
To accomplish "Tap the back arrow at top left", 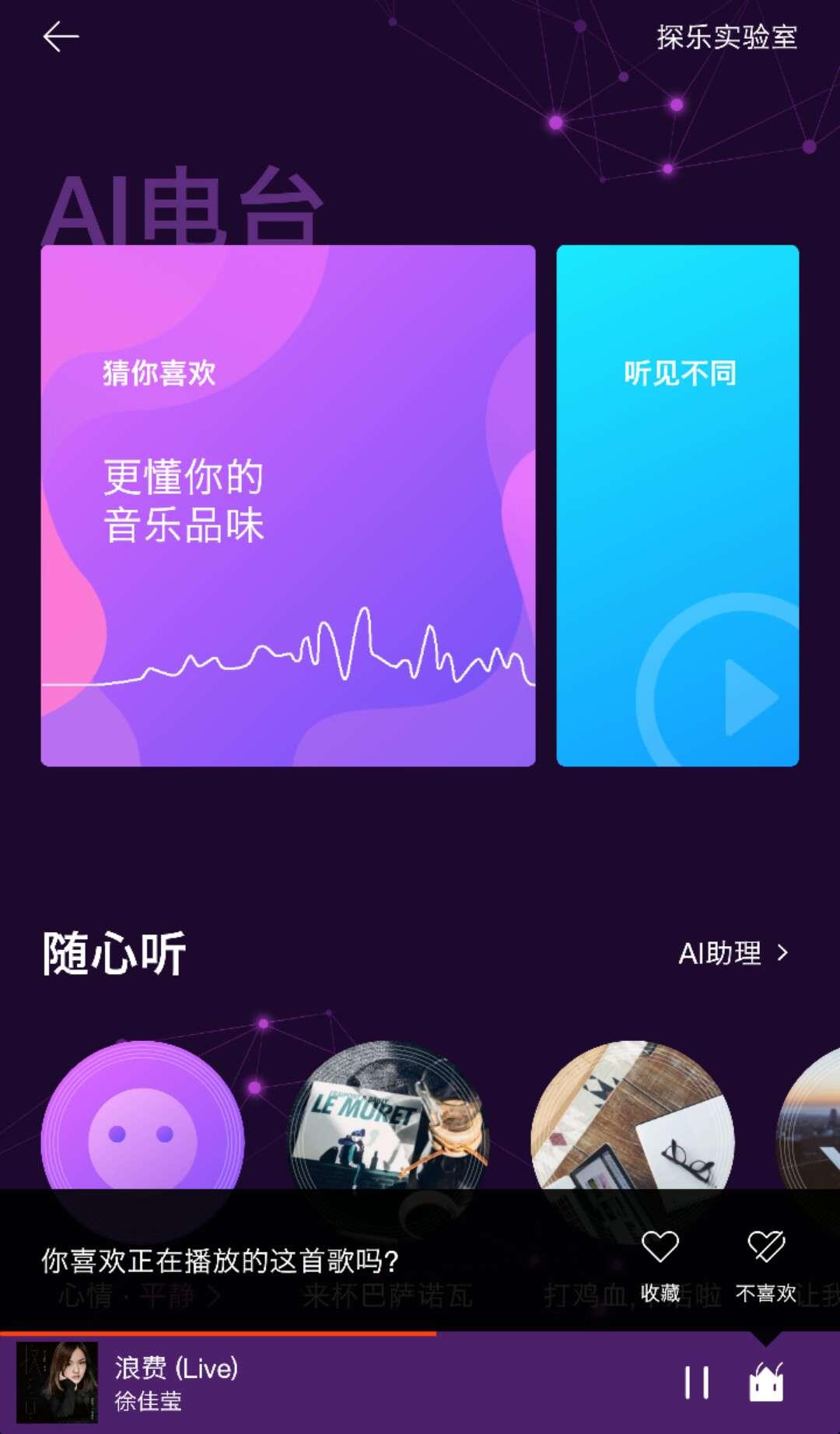I will tap(62, 35).
